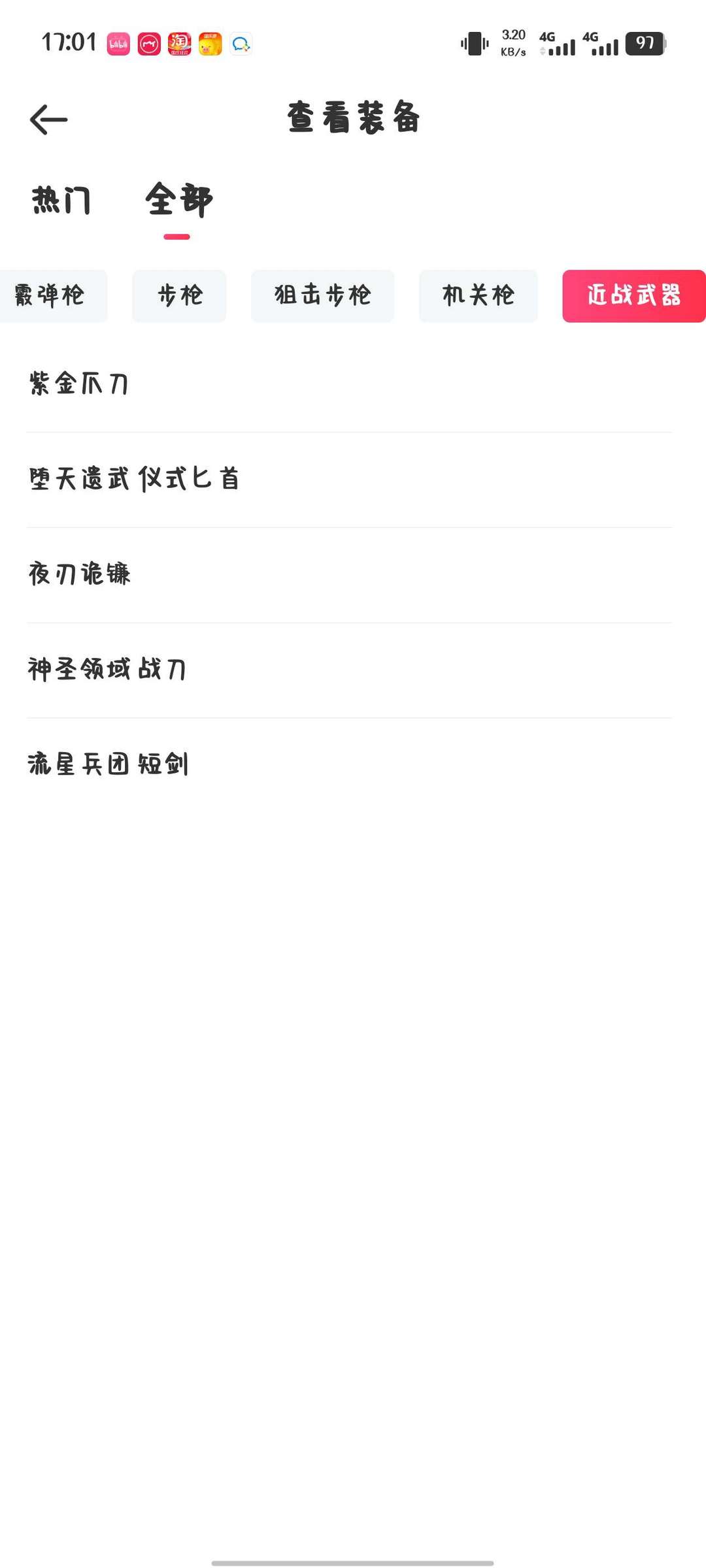The height and width of the screenshot is (1568, 706).
Task: Filter by 霰弹枪 category
Action: [x=51, y=296]
